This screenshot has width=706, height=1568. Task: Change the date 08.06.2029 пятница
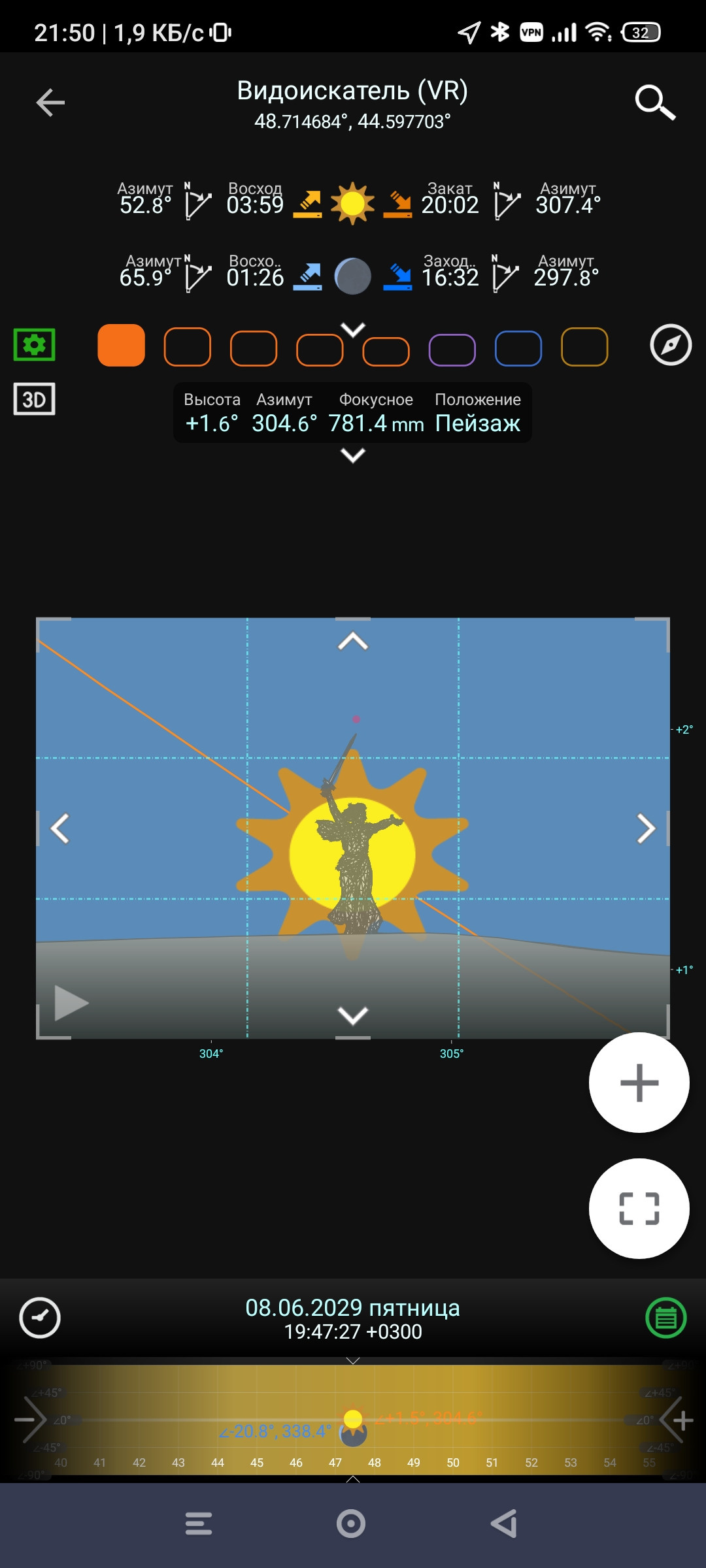click(x=352, y=1308)
